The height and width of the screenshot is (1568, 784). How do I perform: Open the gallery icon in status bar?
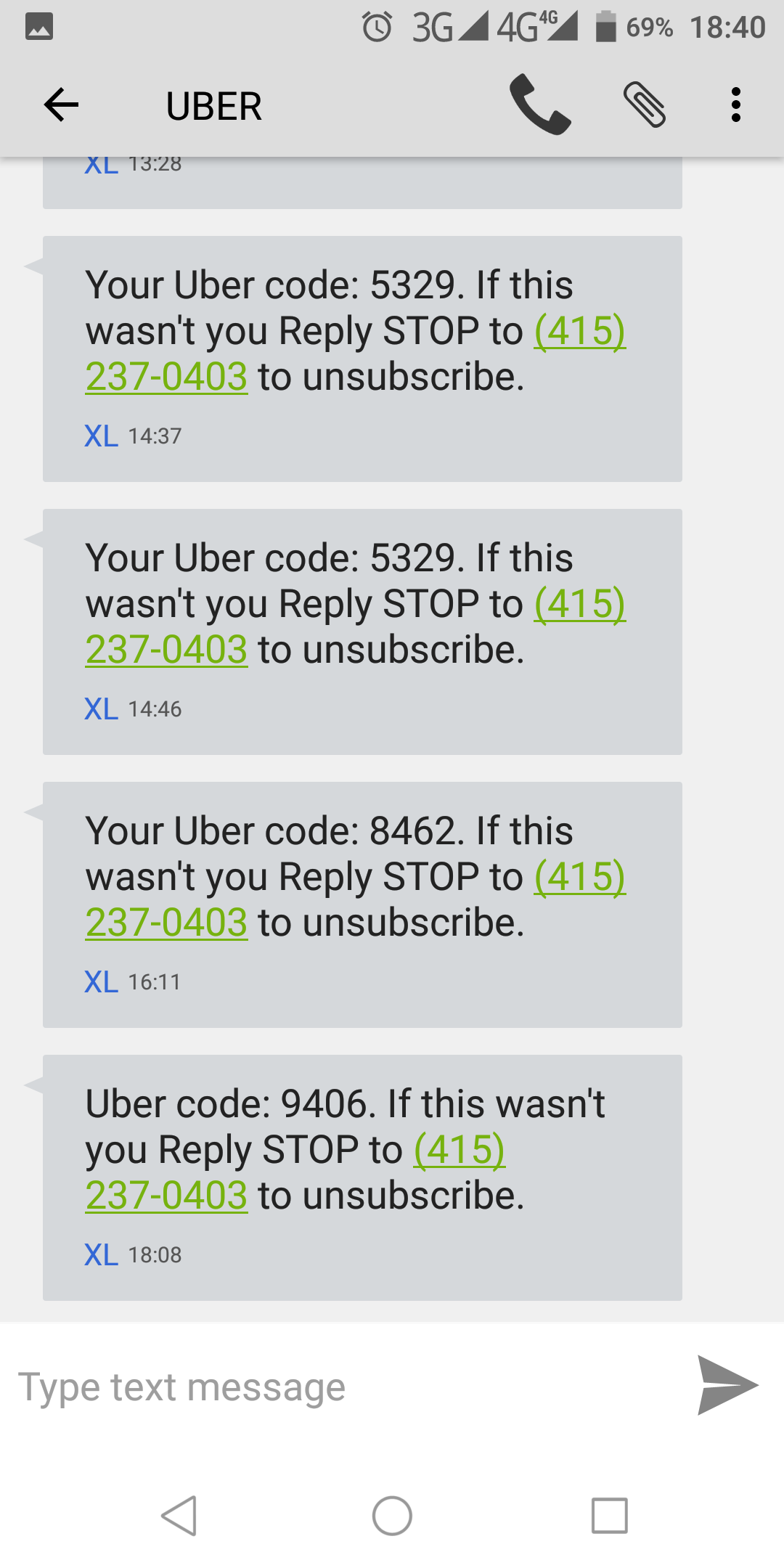40,27
